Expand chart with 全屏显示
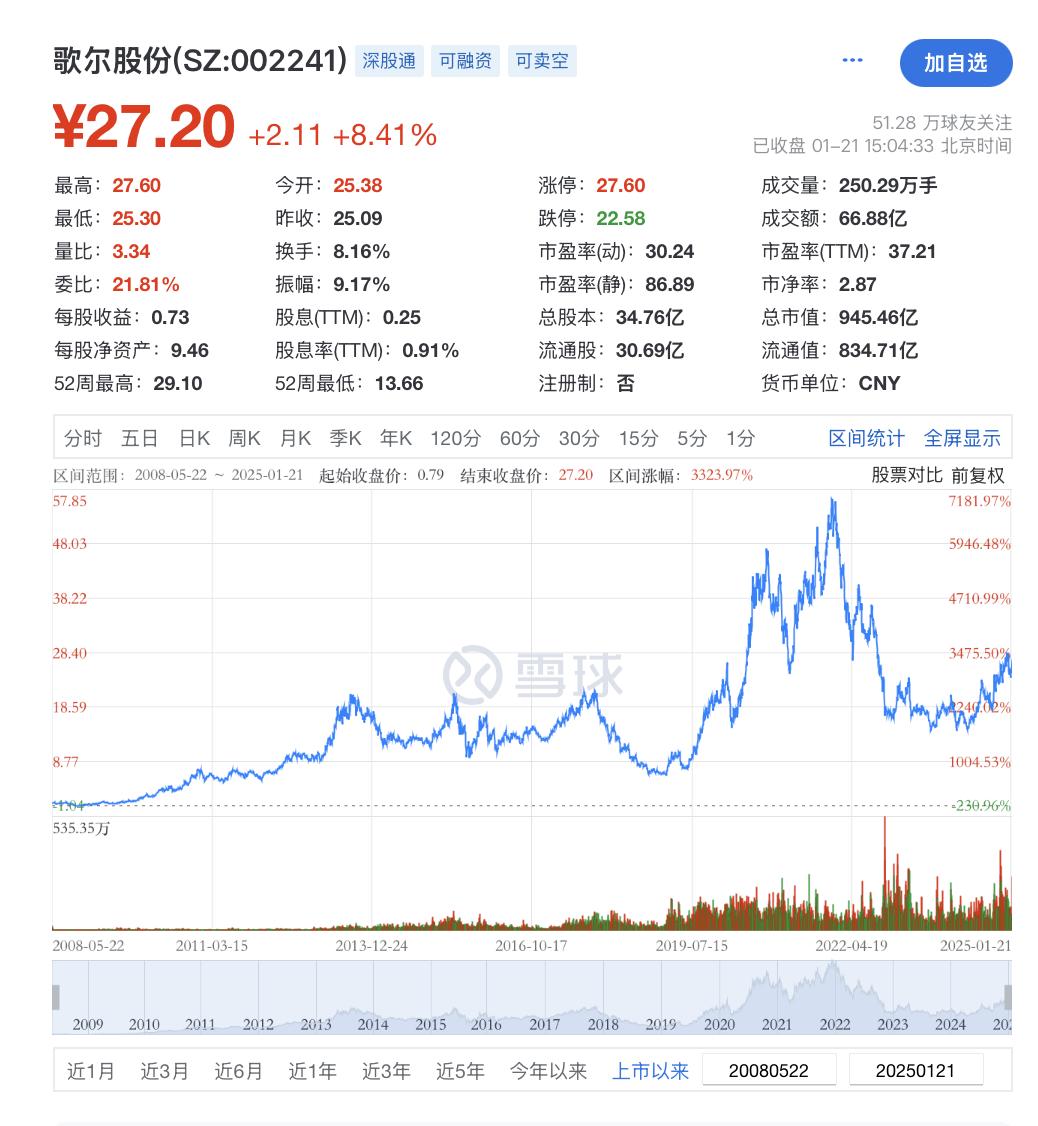Image resolution: width=1038 pixels, height=1126 pixels. [962, 438]
